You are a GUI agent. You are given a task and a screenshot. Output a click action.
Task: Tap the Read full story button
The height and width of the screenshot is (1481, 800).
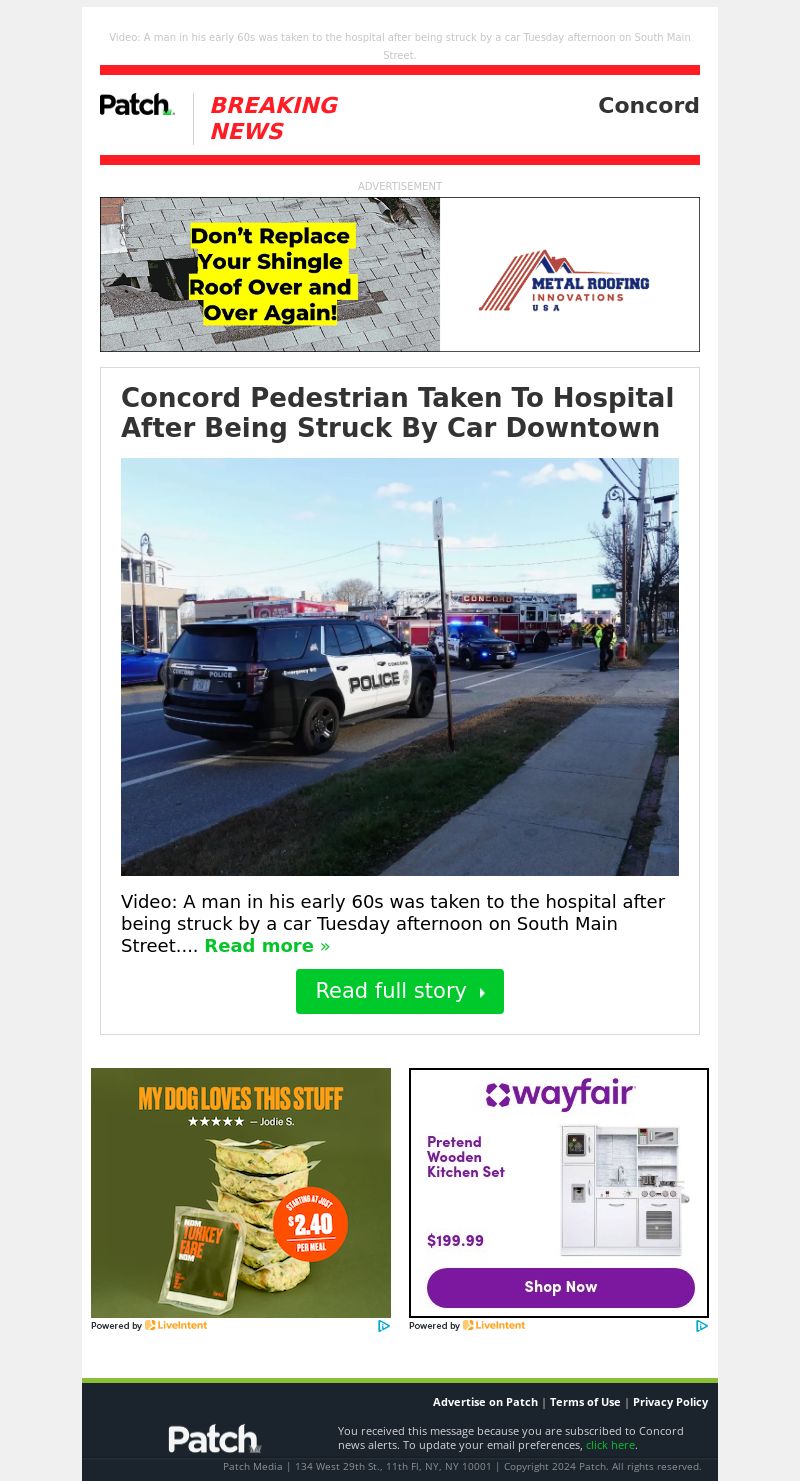pos(399,991)
